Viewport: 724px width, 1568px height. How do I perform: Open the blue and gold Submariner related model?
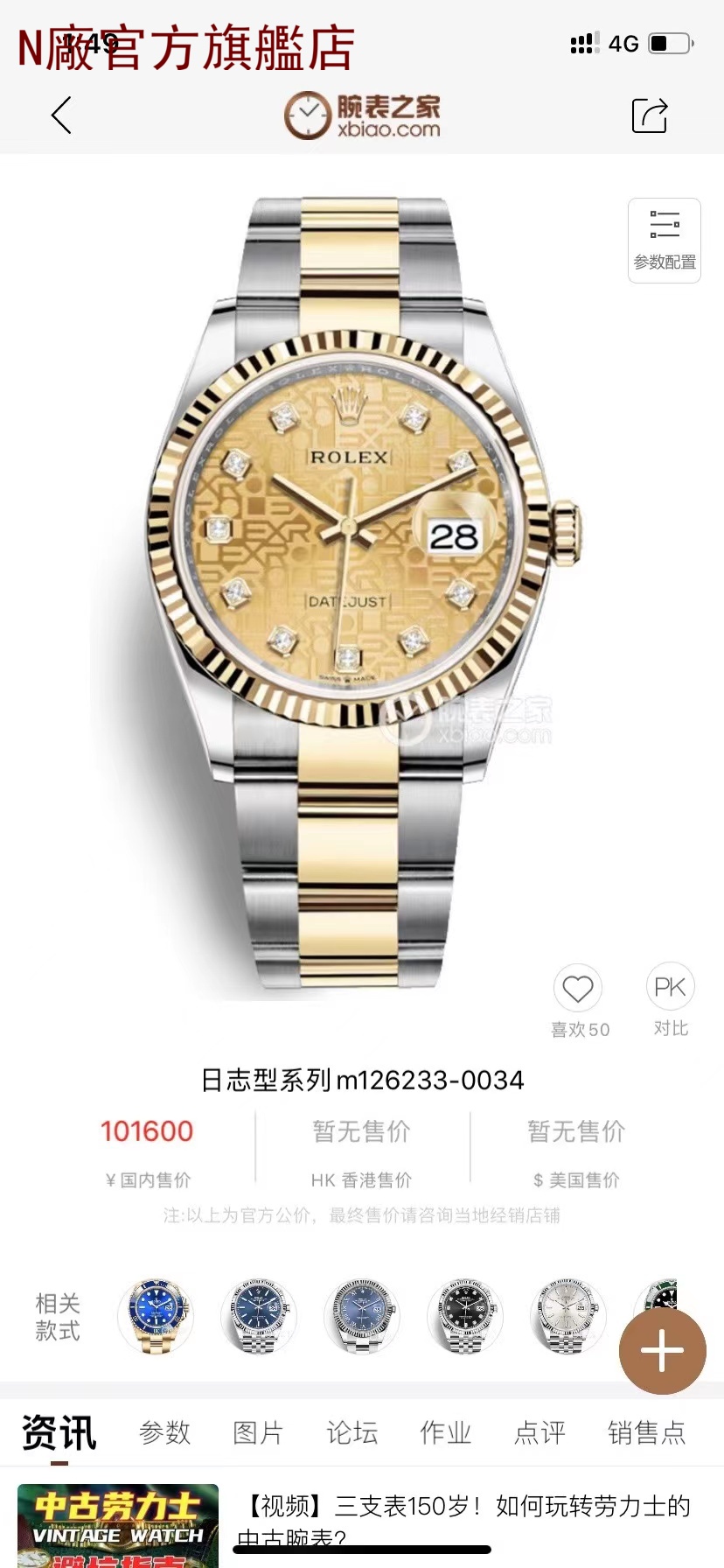[156, 1315]
